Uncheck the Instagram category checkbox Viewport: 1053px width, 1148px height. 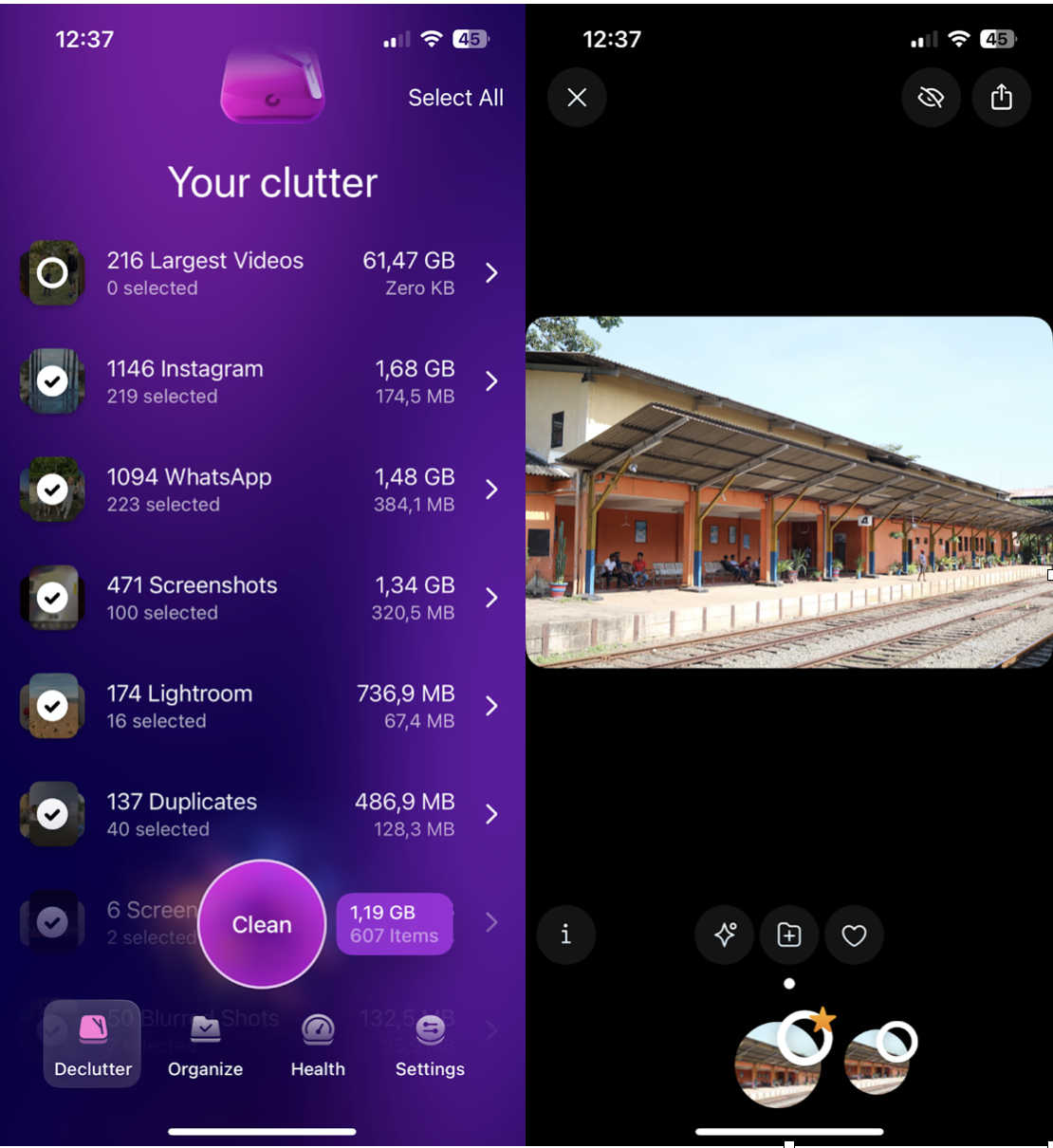52,381
